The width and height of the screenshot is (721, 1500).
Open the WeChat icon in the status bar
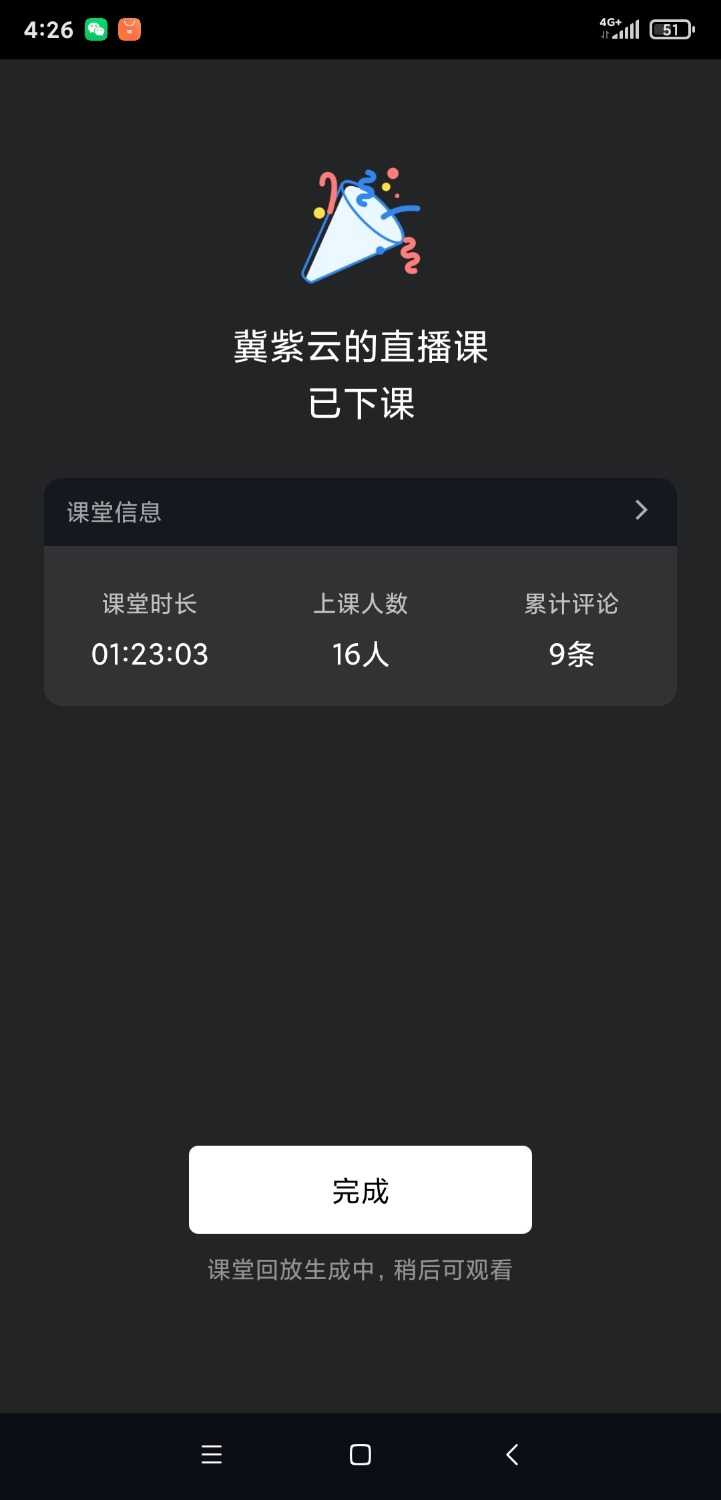94,29
